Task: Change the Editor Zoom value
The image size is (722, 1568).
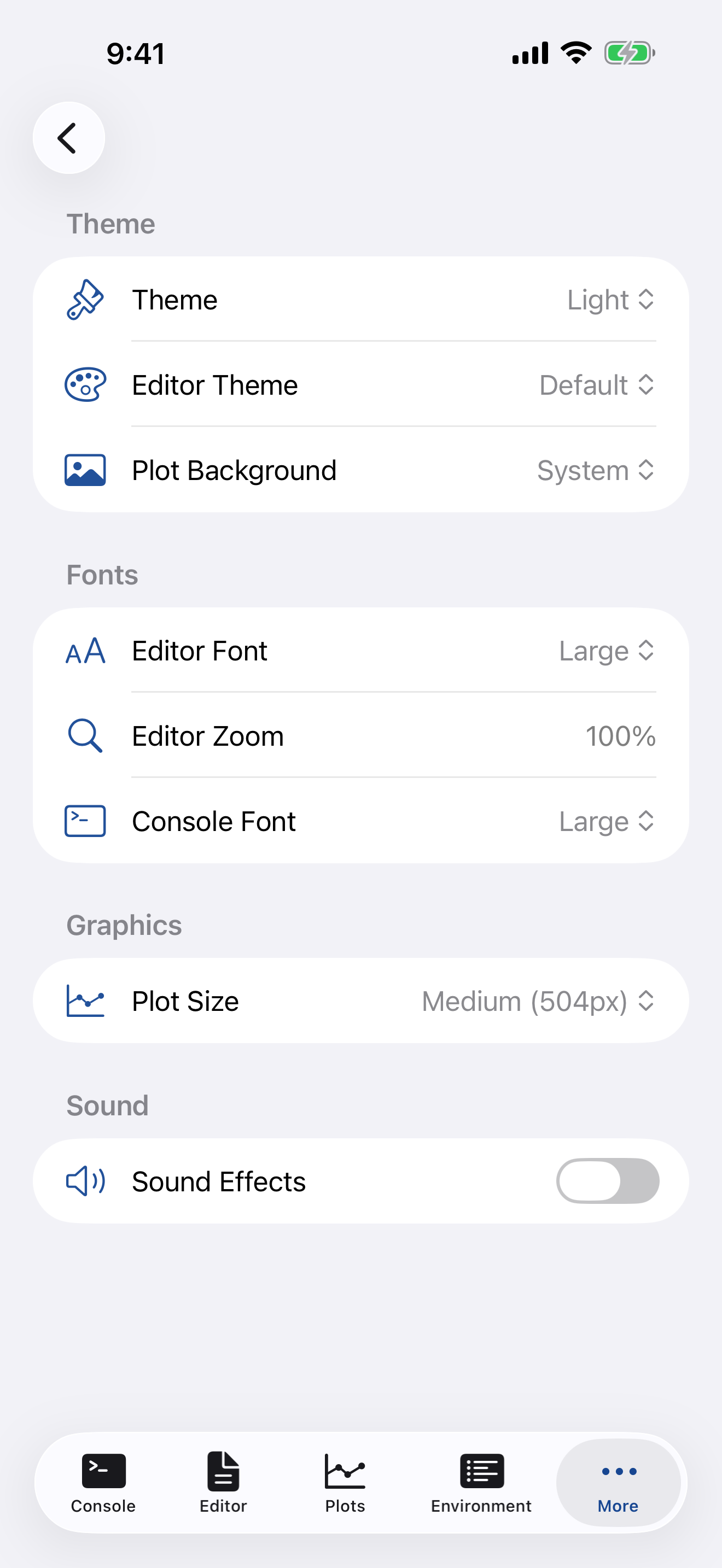Action: [x=621, y=735]
